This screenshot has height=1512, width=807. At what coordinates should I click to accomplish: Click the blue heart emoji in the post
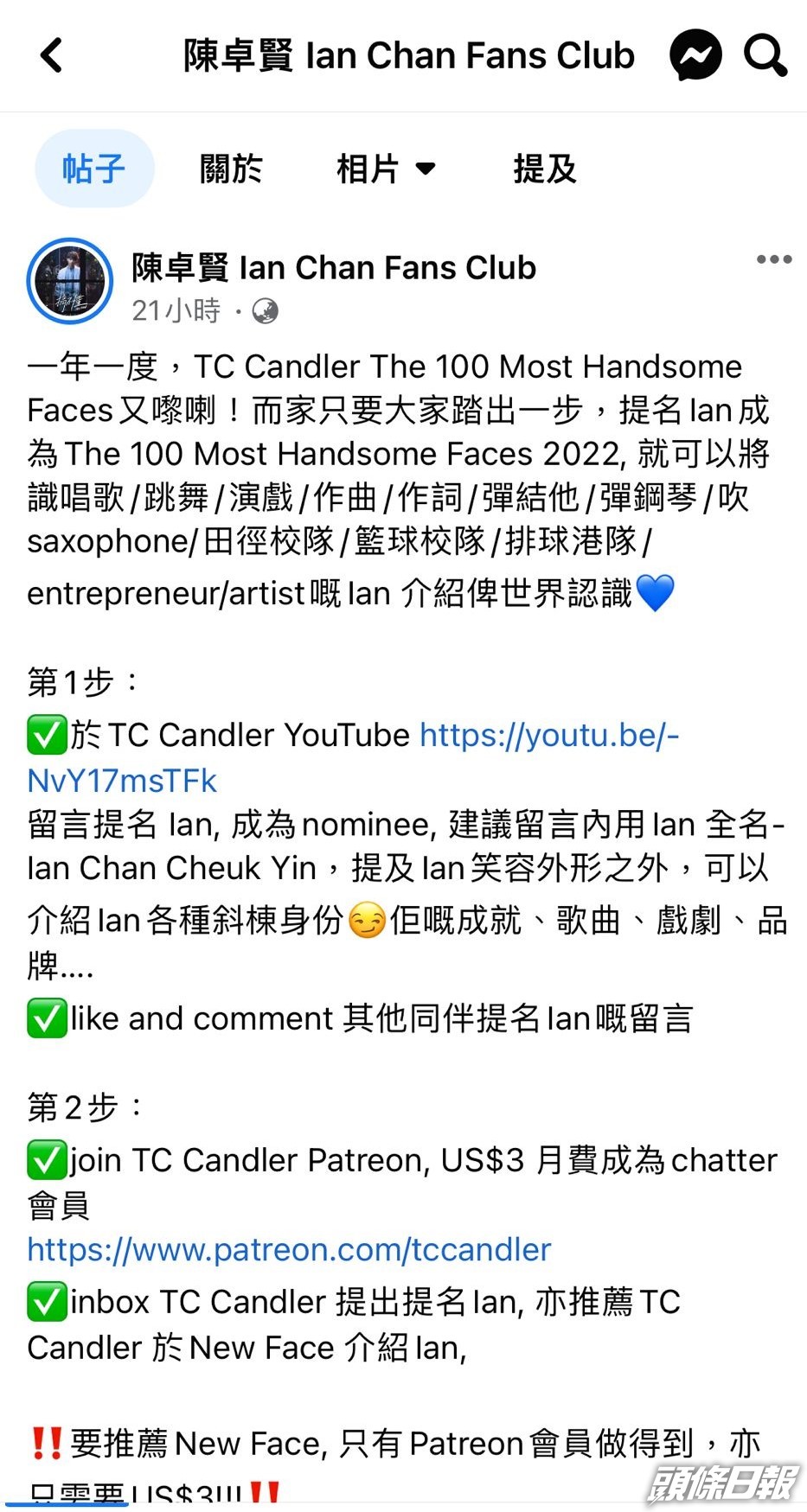point(655,593)
